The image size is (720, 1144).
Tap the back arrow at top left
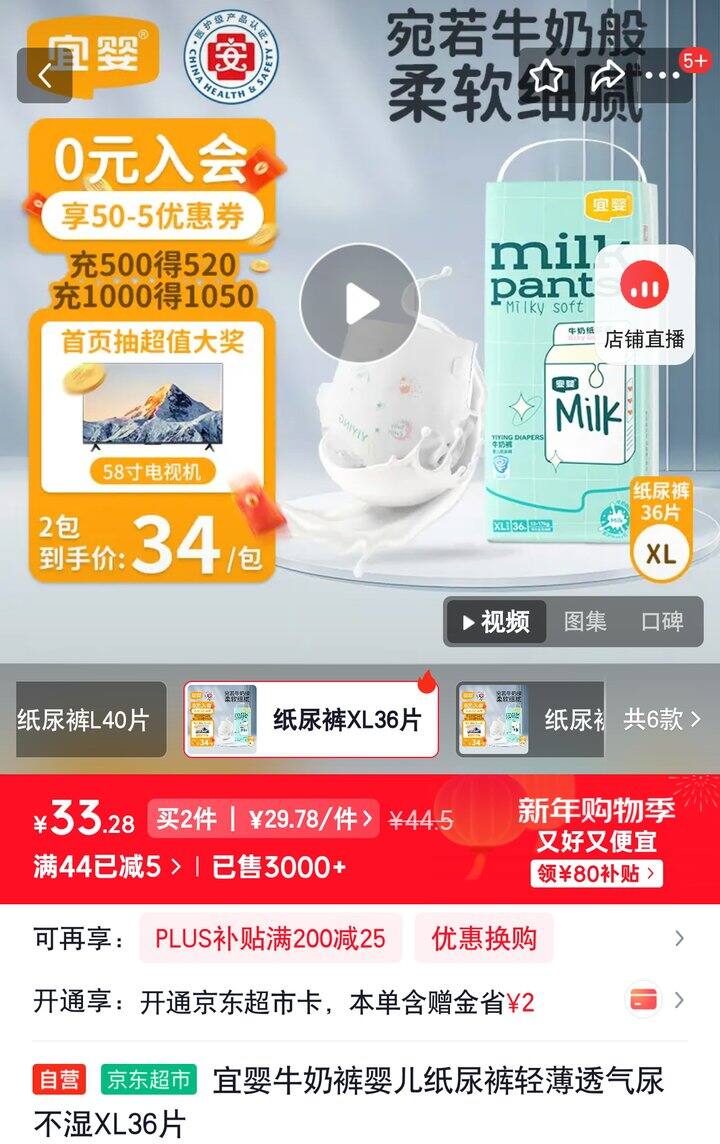coord(44,75)
